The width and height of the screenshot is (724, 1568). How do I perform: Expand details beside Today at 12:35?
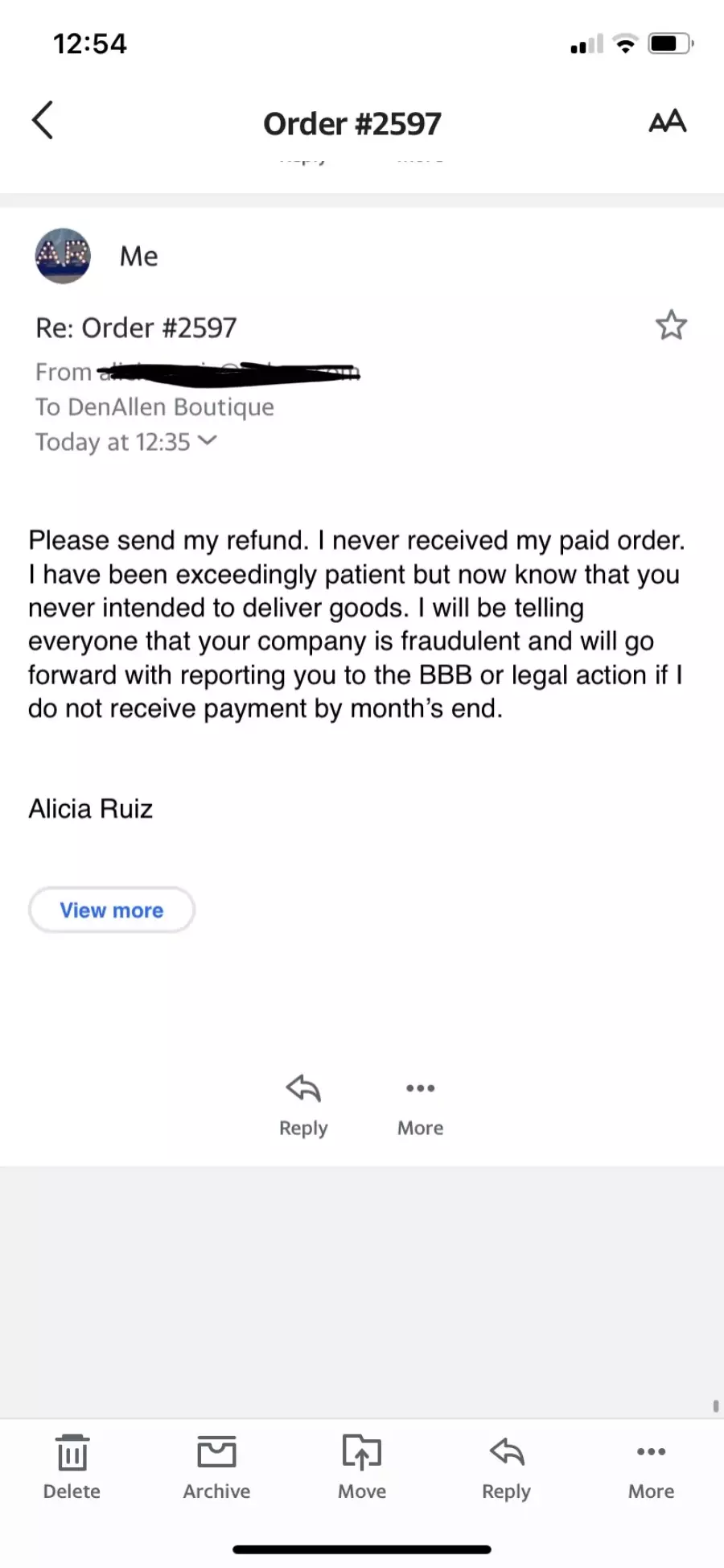pos(208,440)
